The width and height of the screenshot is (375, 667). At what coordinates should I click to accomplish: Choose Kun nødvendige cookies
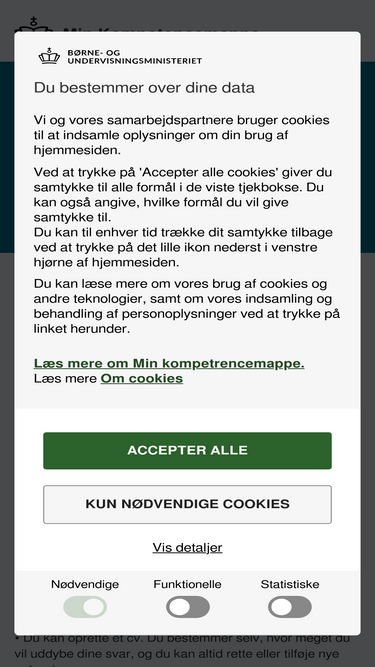pos(187,504)
